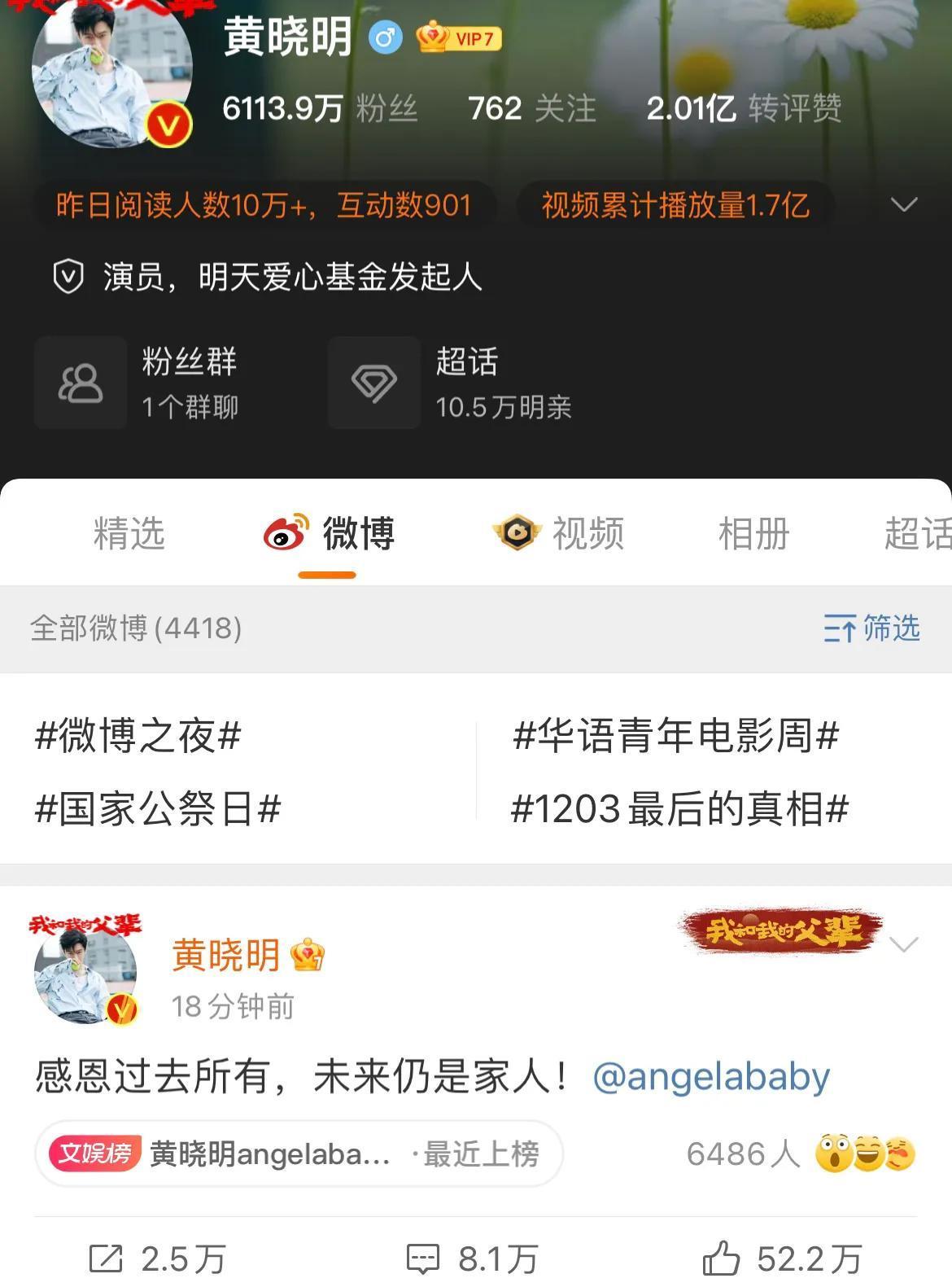This screenshot has width=952, height=1287.
Task: Tap the @angelababy mention link
Action: (711, 1077)
